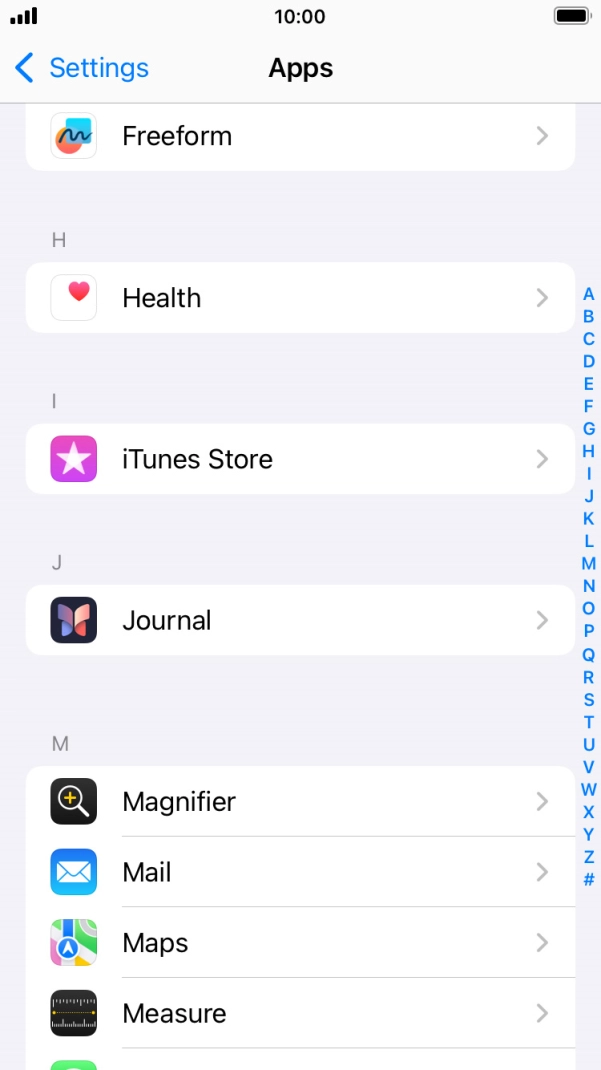Jump to letter A in the index

coord(589,294)
